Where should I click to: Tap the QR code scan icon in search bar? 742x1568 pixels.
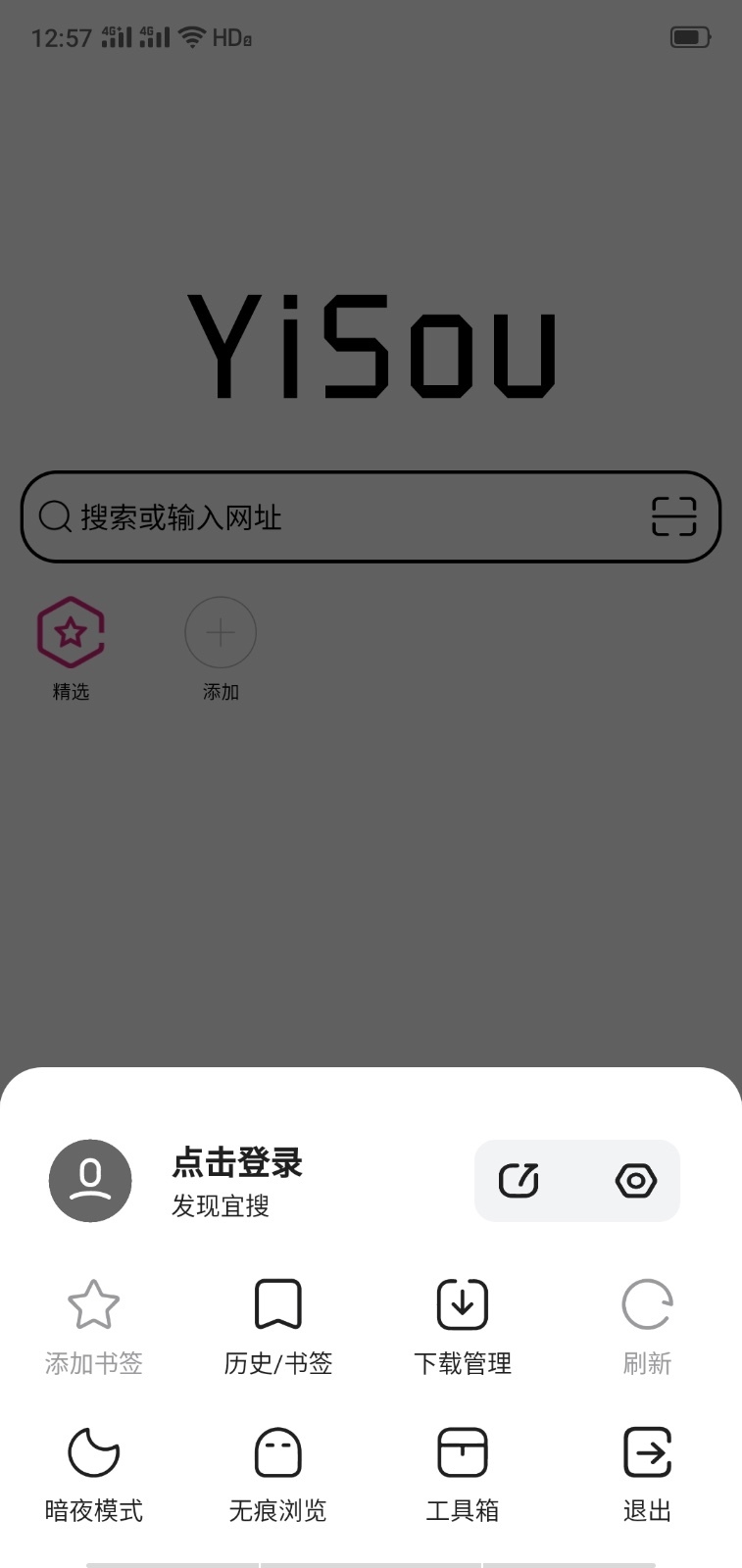coord(673,517)
